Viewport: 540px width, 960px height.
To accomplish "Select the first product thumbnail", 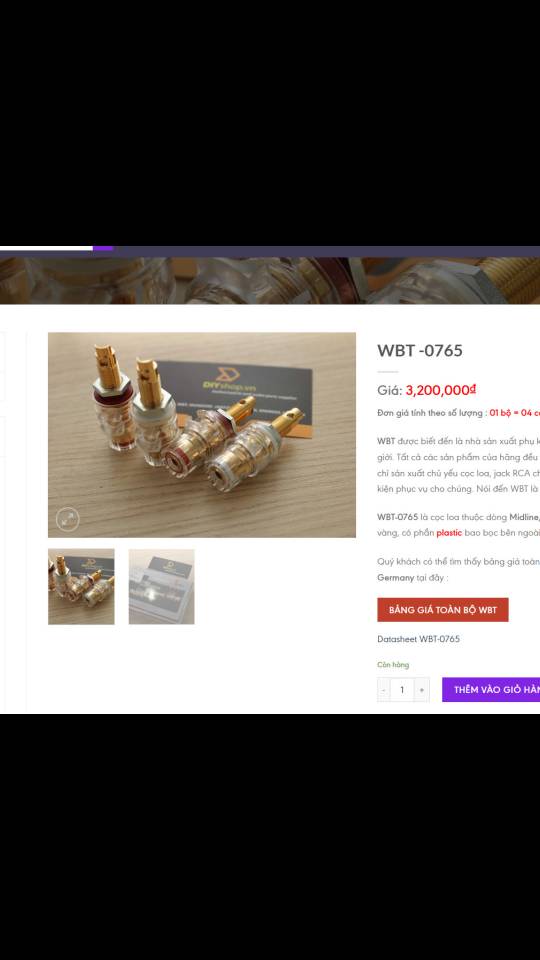I will [81, 587].
